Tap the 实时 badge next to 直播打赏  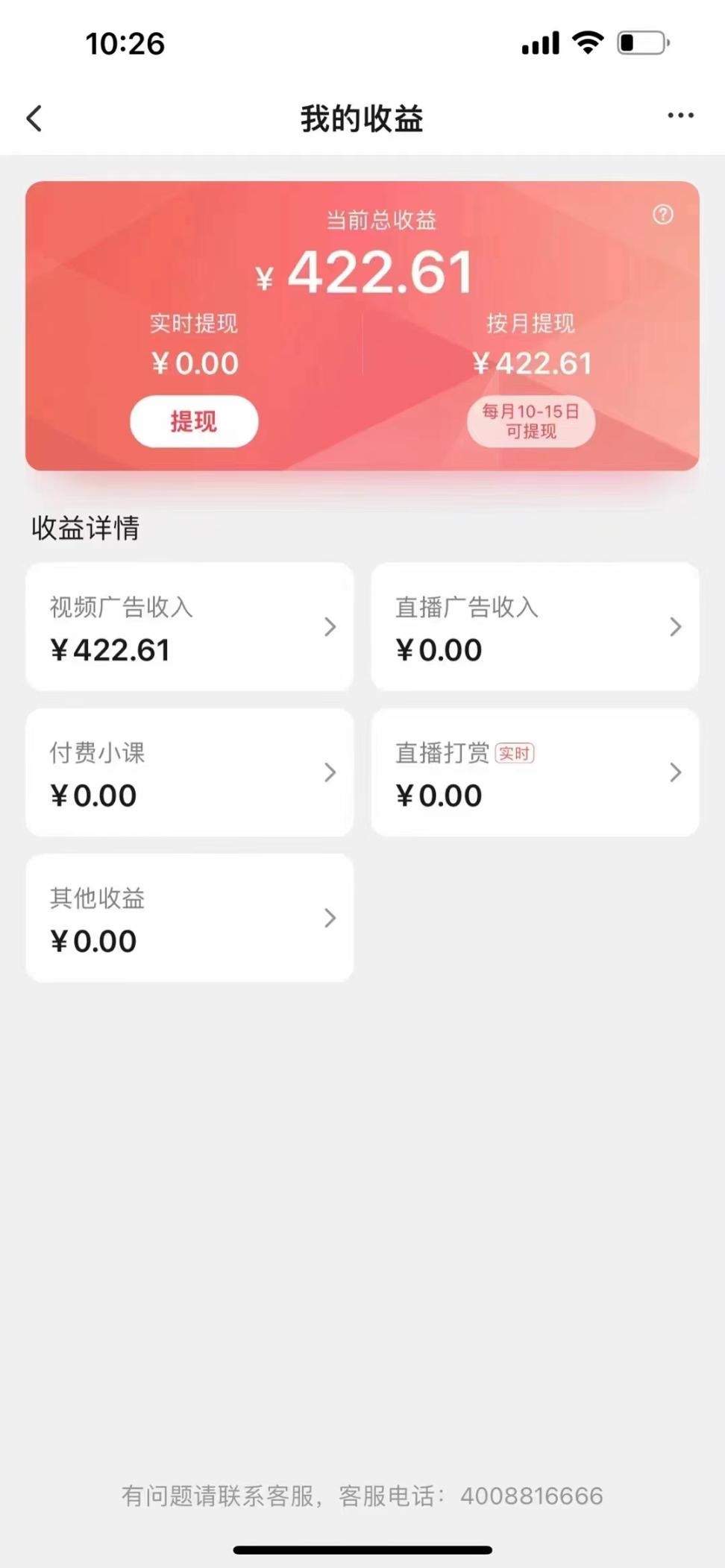coord(516,754)
